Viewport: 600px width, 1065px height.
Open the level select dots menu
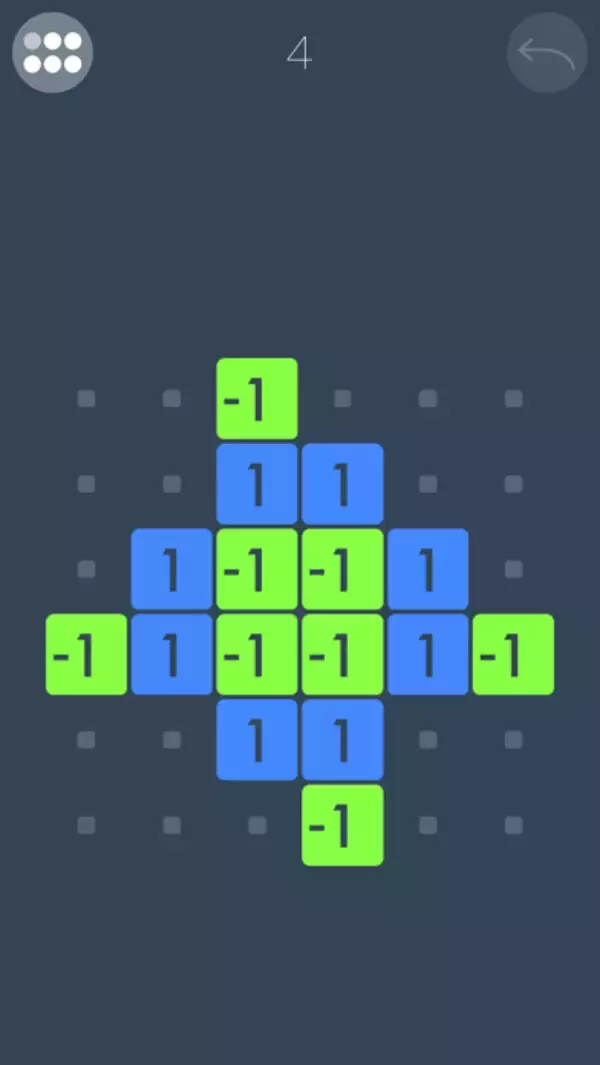[x=52, y=53]
